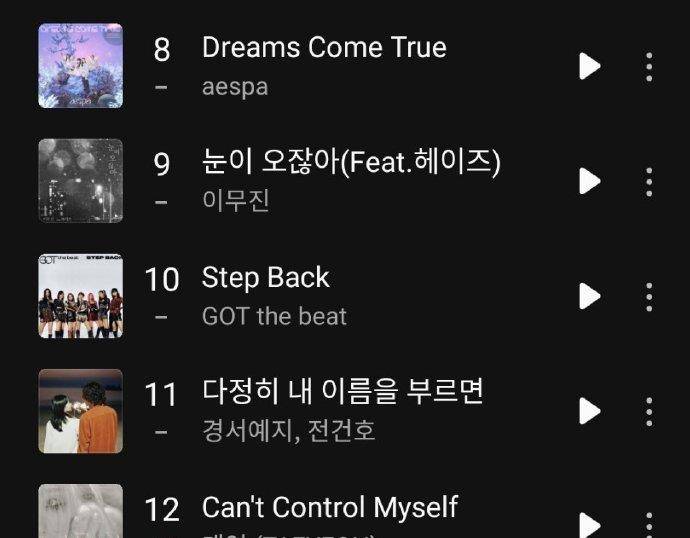Screen dimensions: 690x538
Task: View the 다정히 내 이름을 부르면 album cover
Action: click(80, 411)
